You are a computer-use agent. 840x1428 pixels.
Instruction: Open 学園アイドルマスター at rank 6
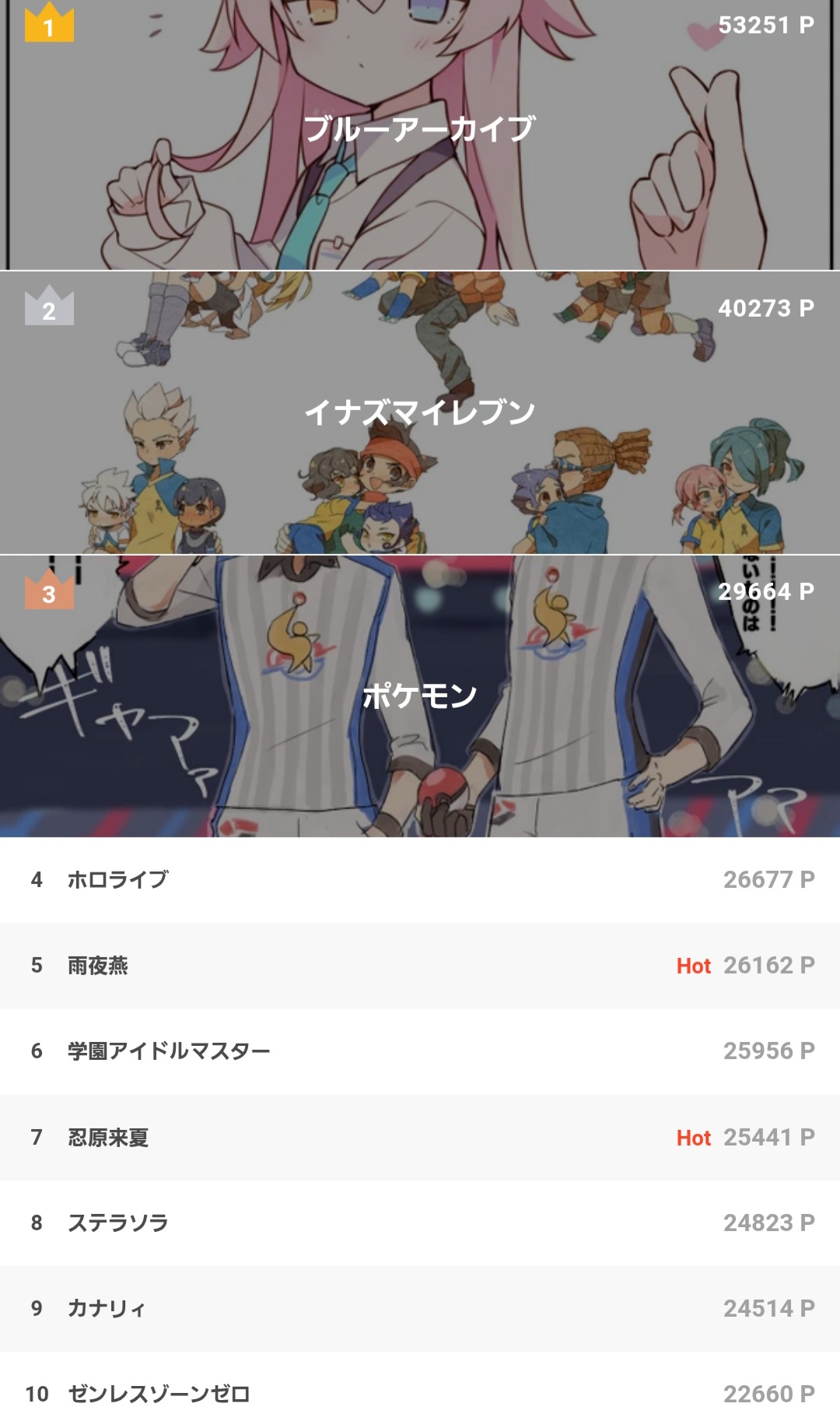[x=420, y=1051]
